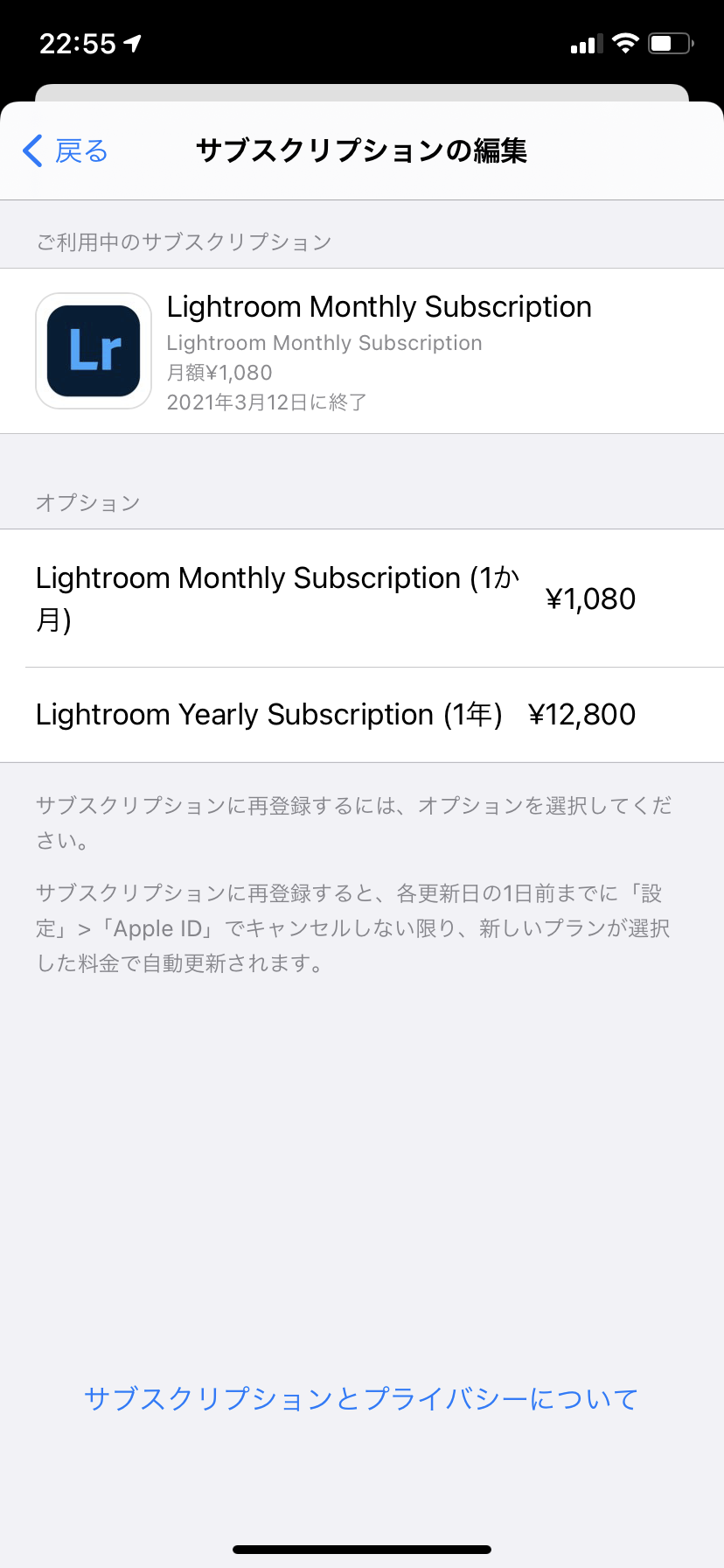724x1568 pixels.
Task: Go back with the 戻る button
Action: click(x=66, y=151)
